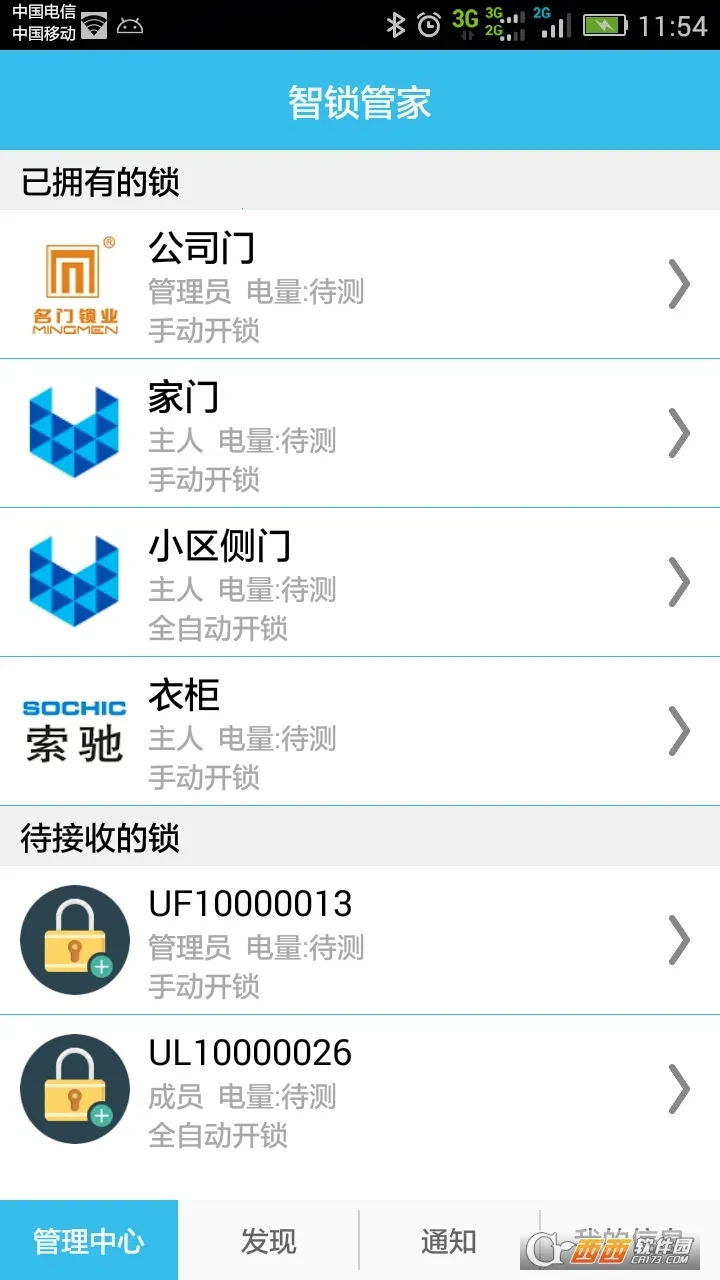Switch to the 发现 tab
This screenshot has height=1280, width=720.
click(x=268, y=1241)
